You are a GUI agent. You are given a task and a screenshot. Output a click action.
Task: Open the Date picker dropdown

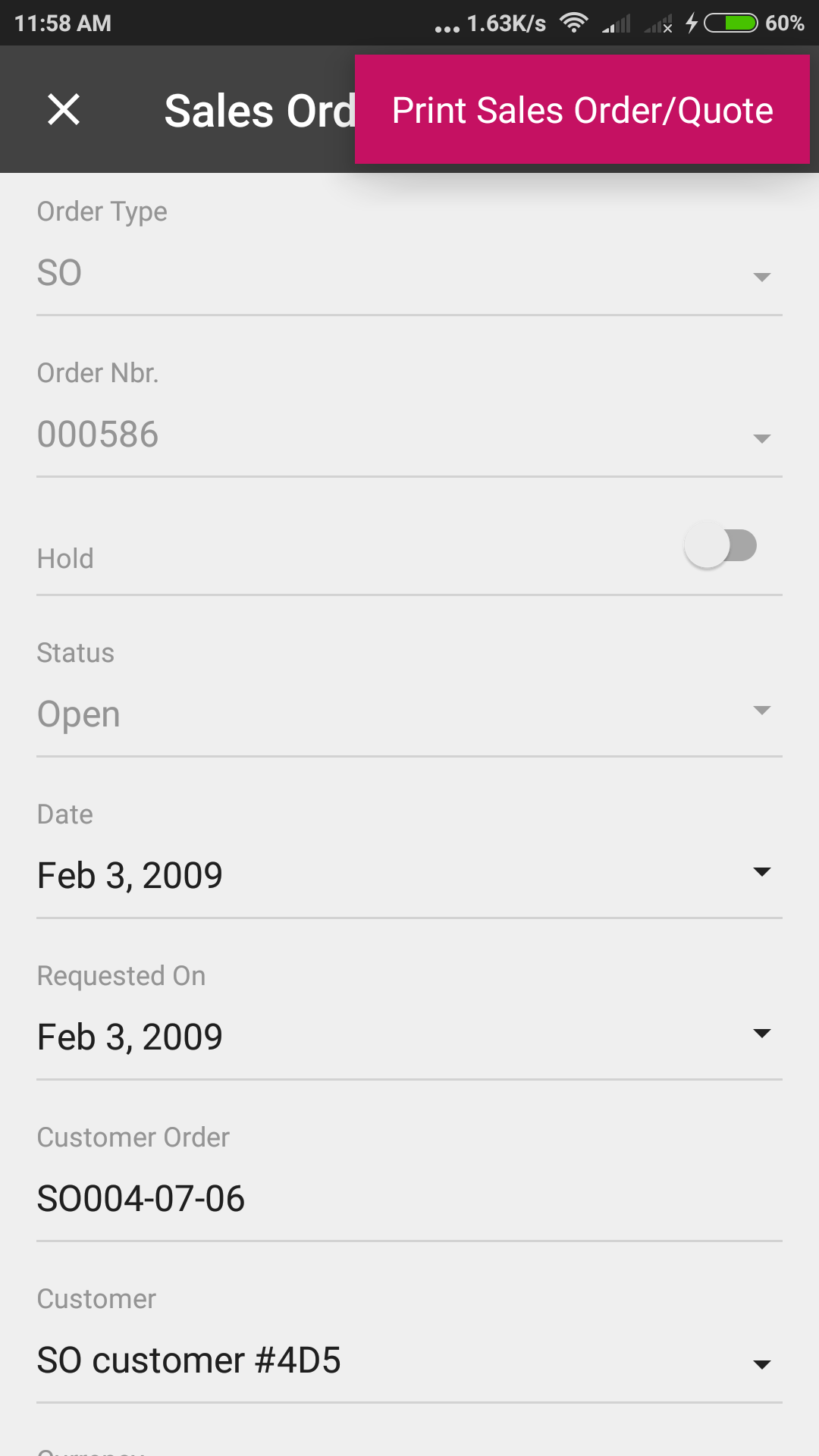(761, 873)
